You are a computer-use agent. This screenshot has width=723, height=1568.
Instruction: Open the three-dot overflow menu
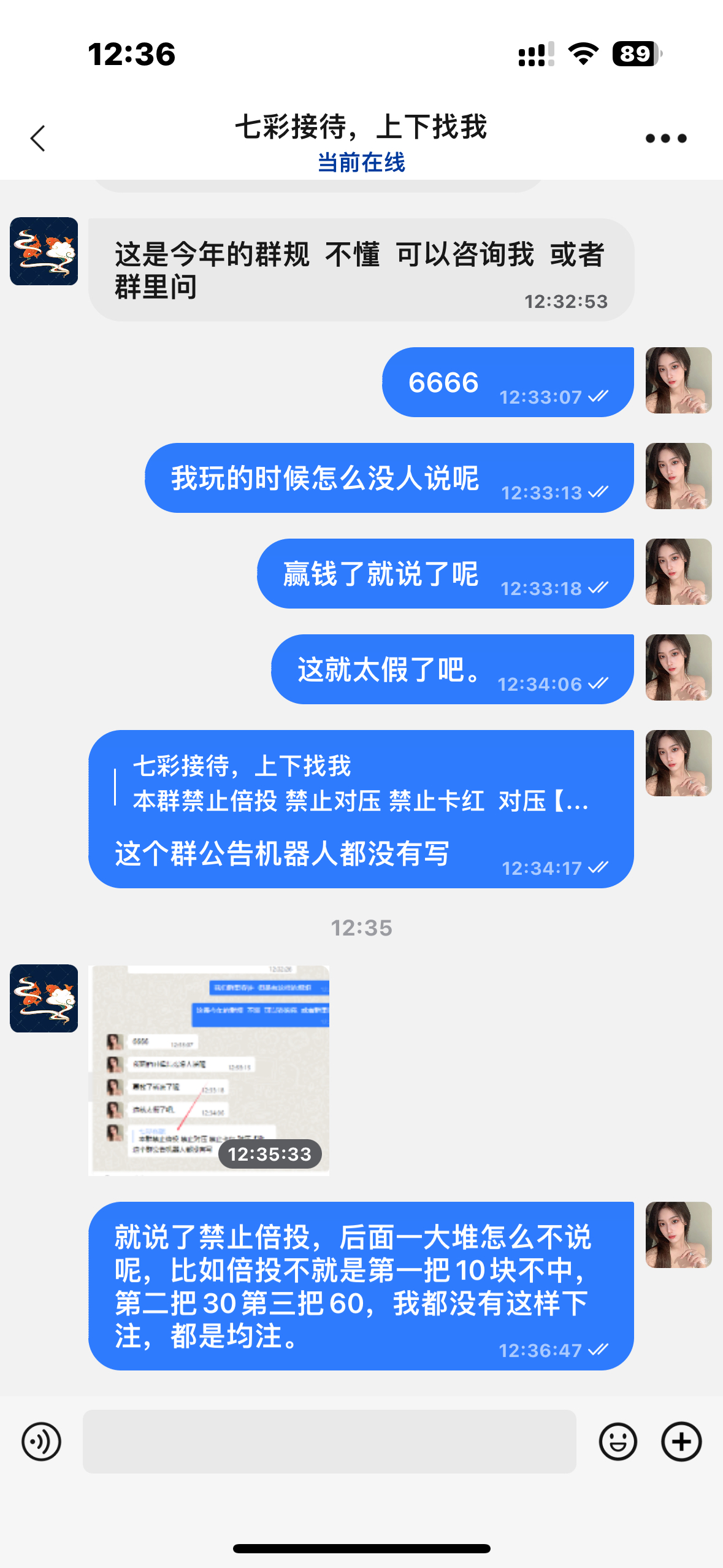pyautogui.click(x=665, y=139)
